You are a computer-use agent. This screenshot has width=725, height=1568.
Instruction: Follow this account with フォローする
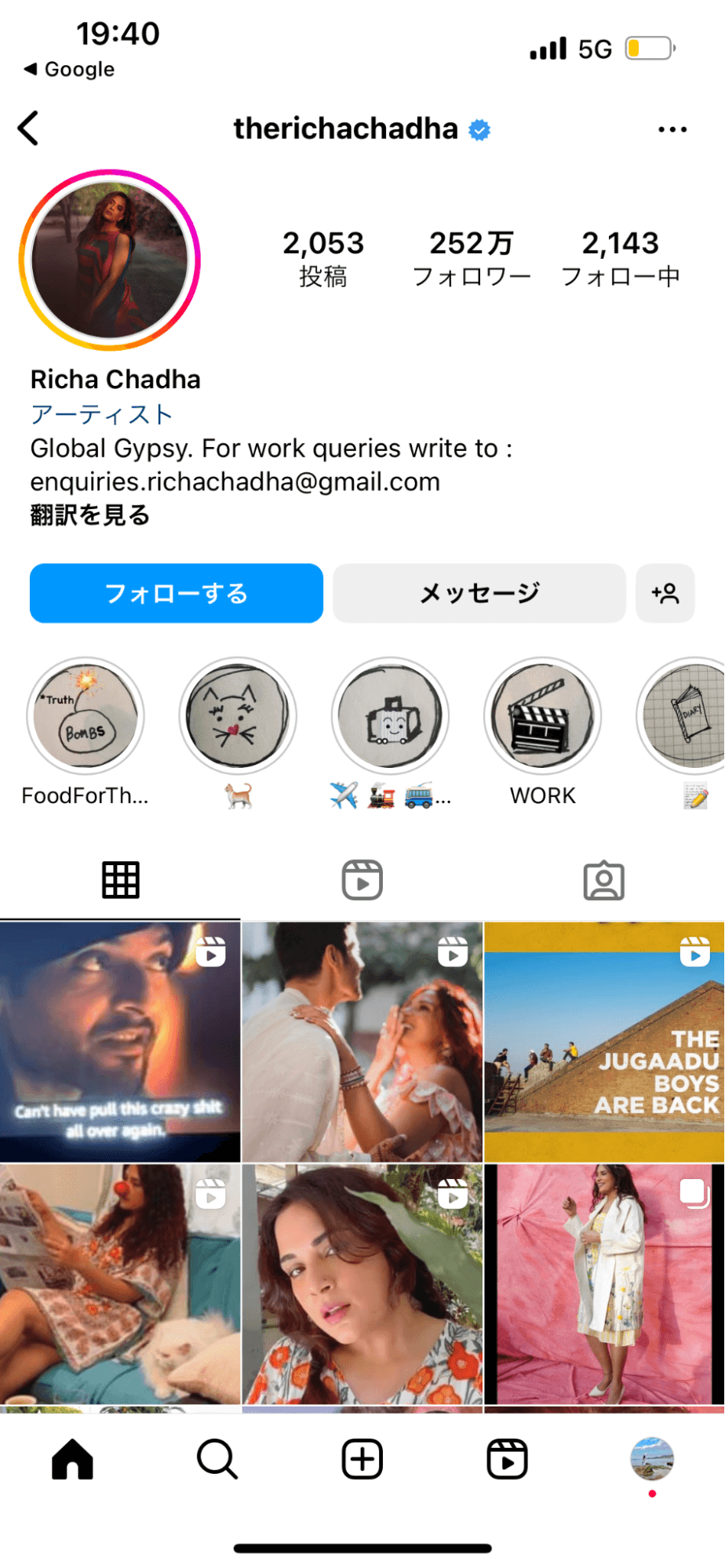(x=177, y=593)
